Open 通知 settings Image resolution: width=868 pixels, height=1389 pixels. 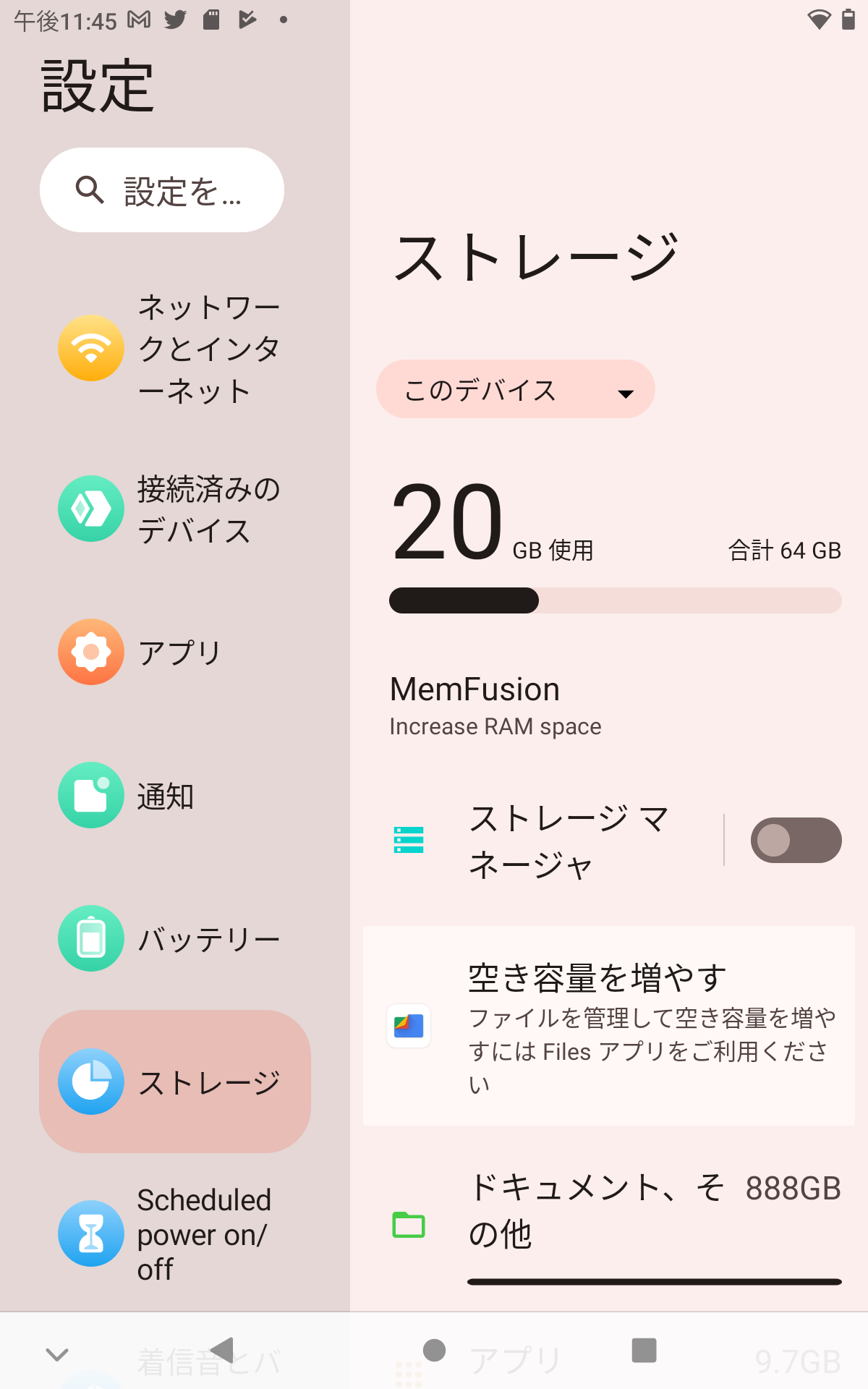click(175, 796)
